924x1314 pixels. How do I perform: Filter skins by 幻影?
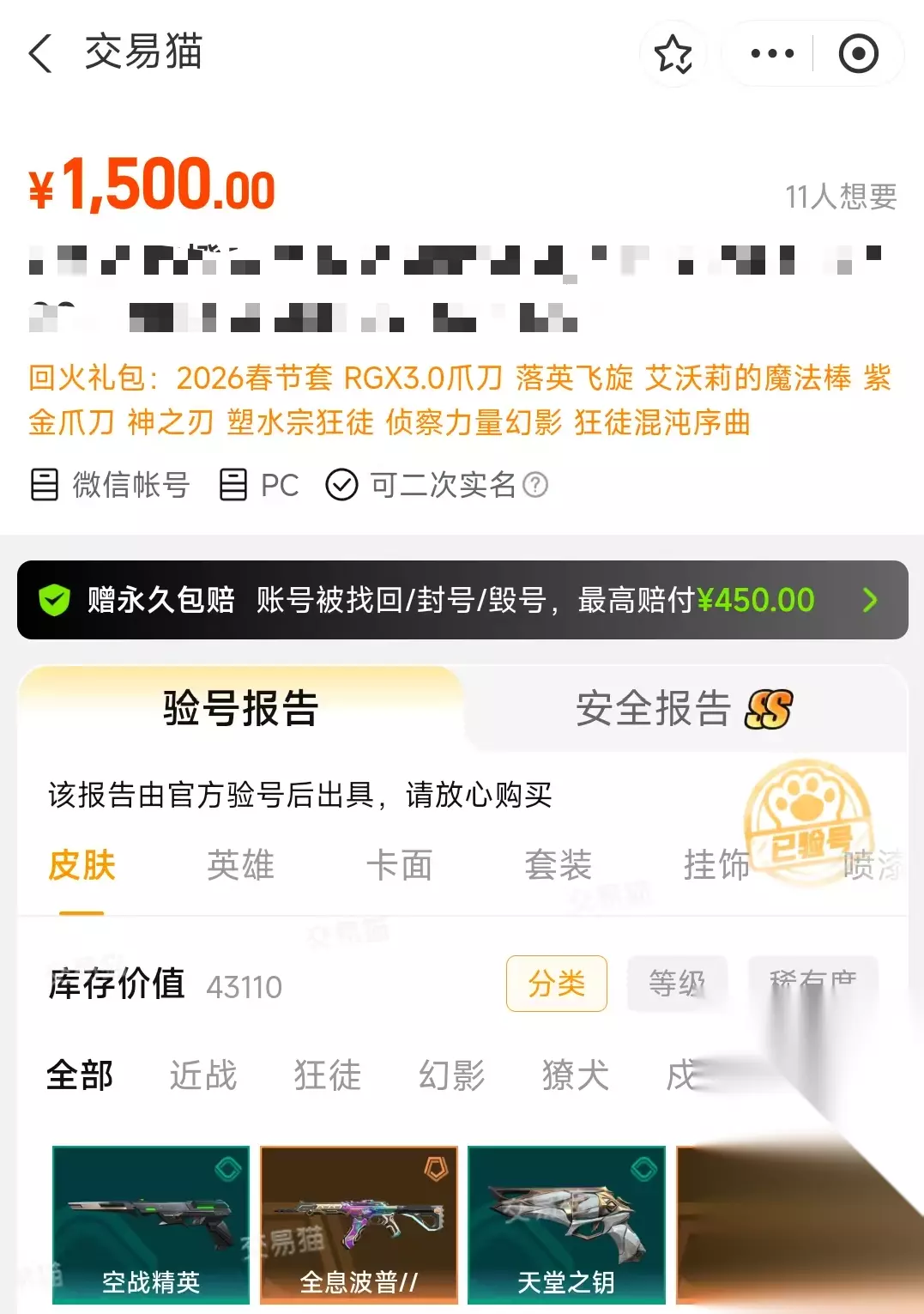click(452, 1075)
